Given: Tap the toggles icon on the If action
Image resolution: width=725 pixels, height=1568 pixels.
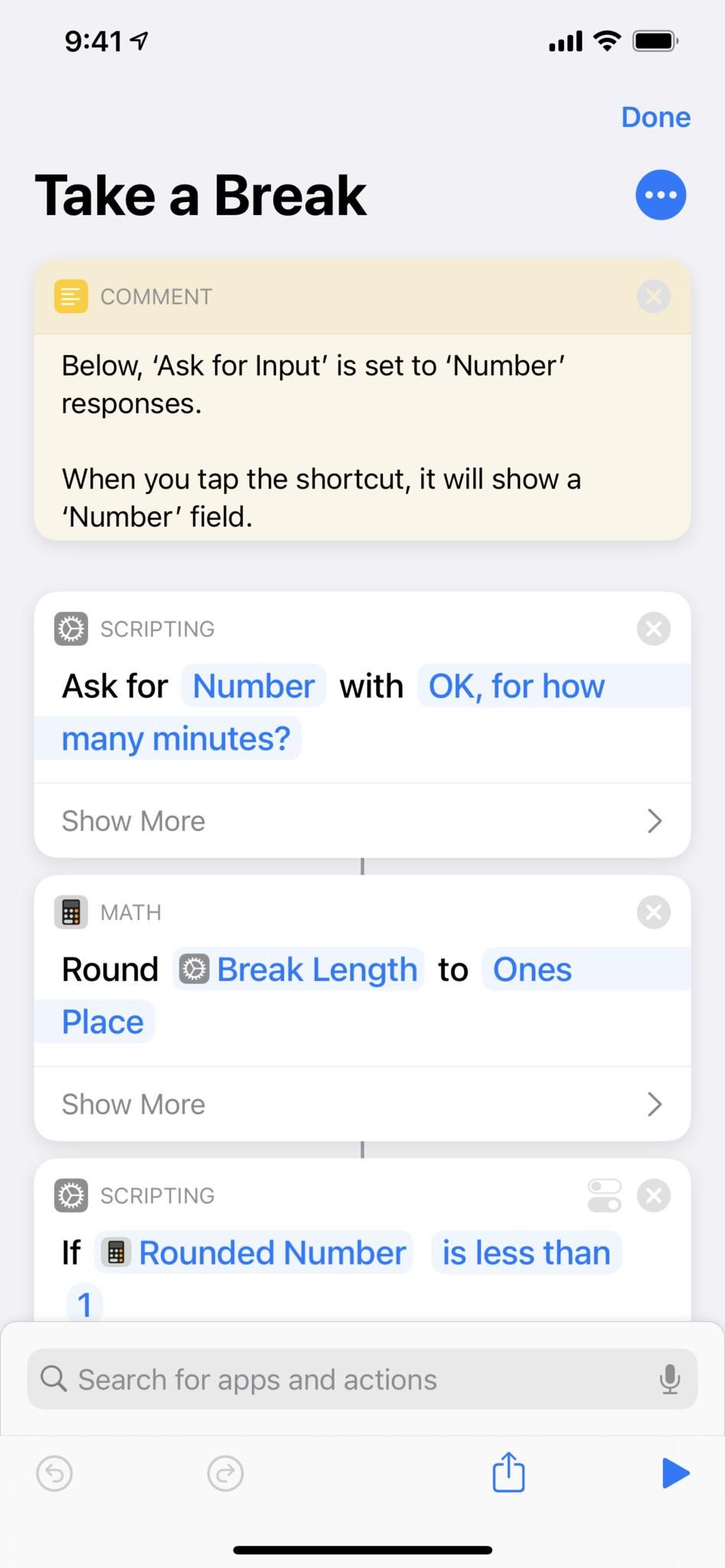Looking at the screenshot, I should (x=604, y=1194).
